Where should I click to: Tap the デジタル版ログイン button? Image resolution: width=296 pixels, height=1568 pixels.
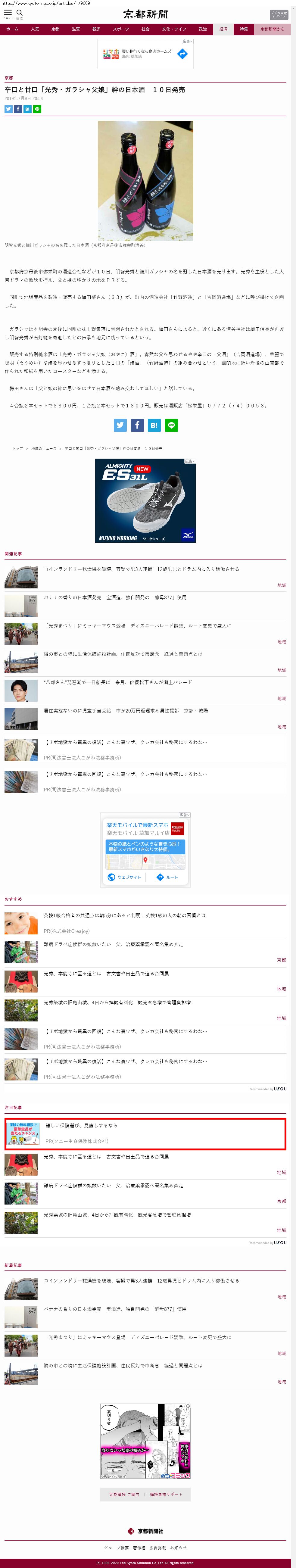pyautogui.click(x=279, y=14)
